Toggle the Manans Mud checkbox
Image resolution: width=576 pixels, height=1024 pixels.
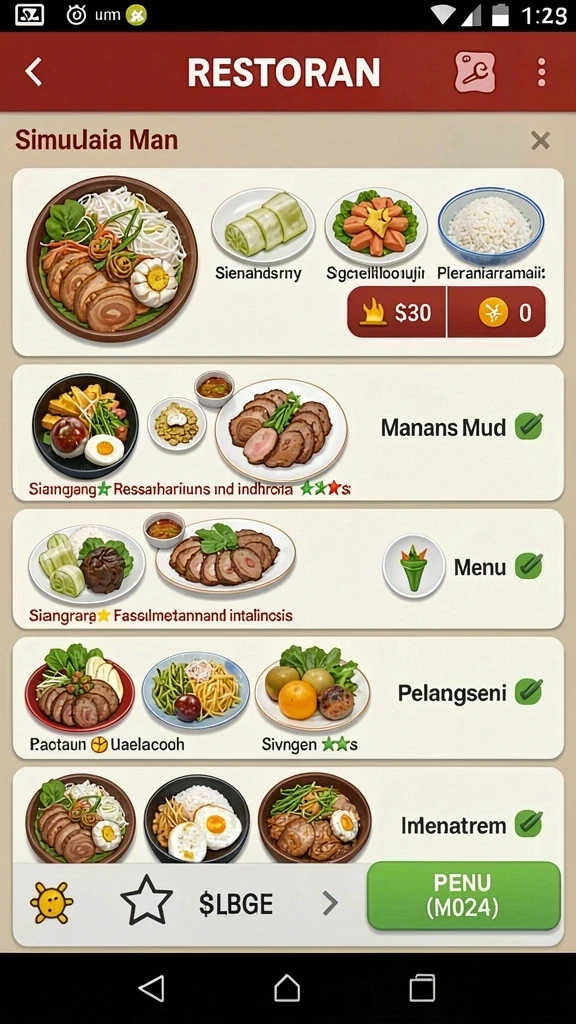pos(528,426)
